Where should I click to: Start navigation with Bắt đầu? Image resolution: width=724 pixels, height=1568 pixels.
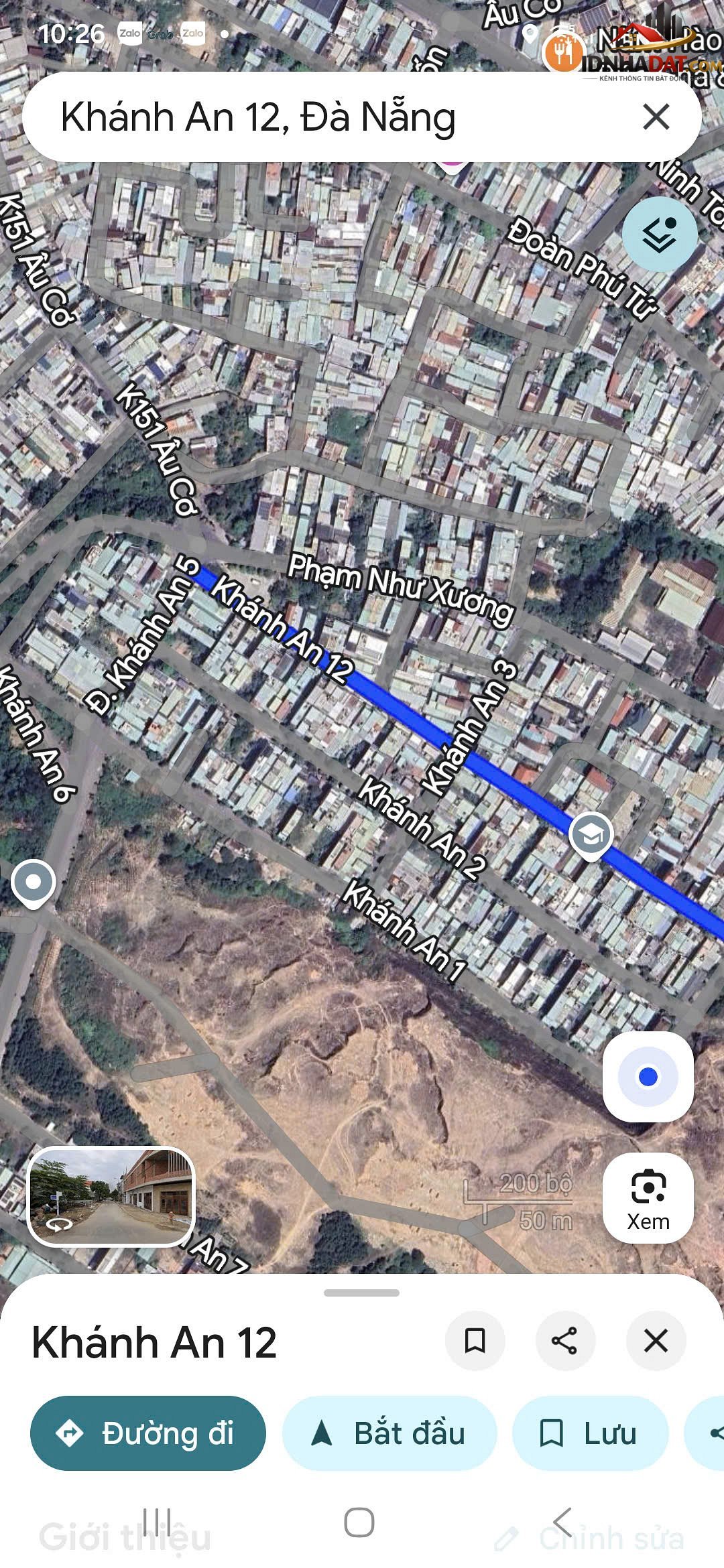coord(389,1433)
